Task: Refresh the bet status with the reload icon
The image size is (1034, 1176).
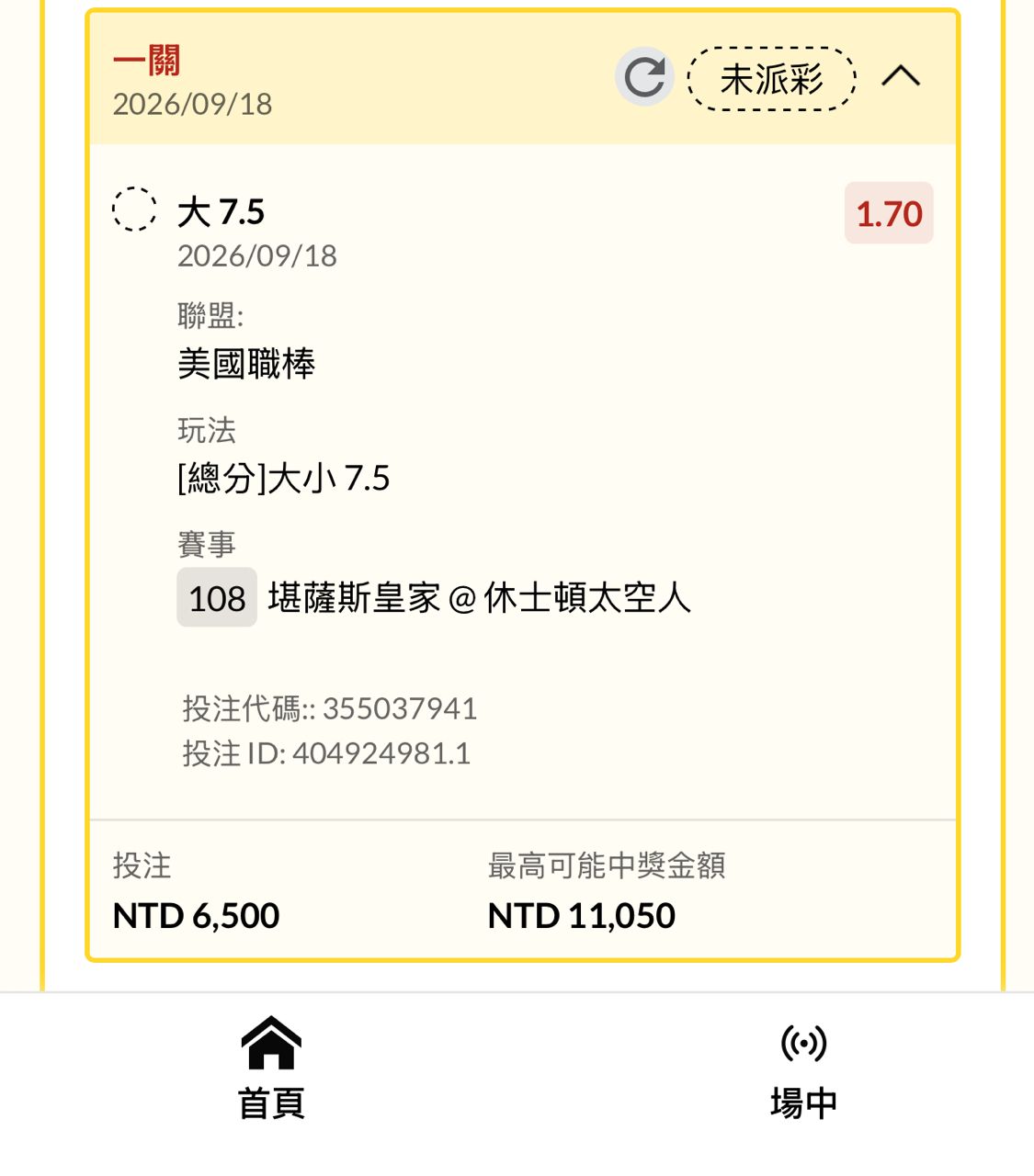Action: point(644,77)
